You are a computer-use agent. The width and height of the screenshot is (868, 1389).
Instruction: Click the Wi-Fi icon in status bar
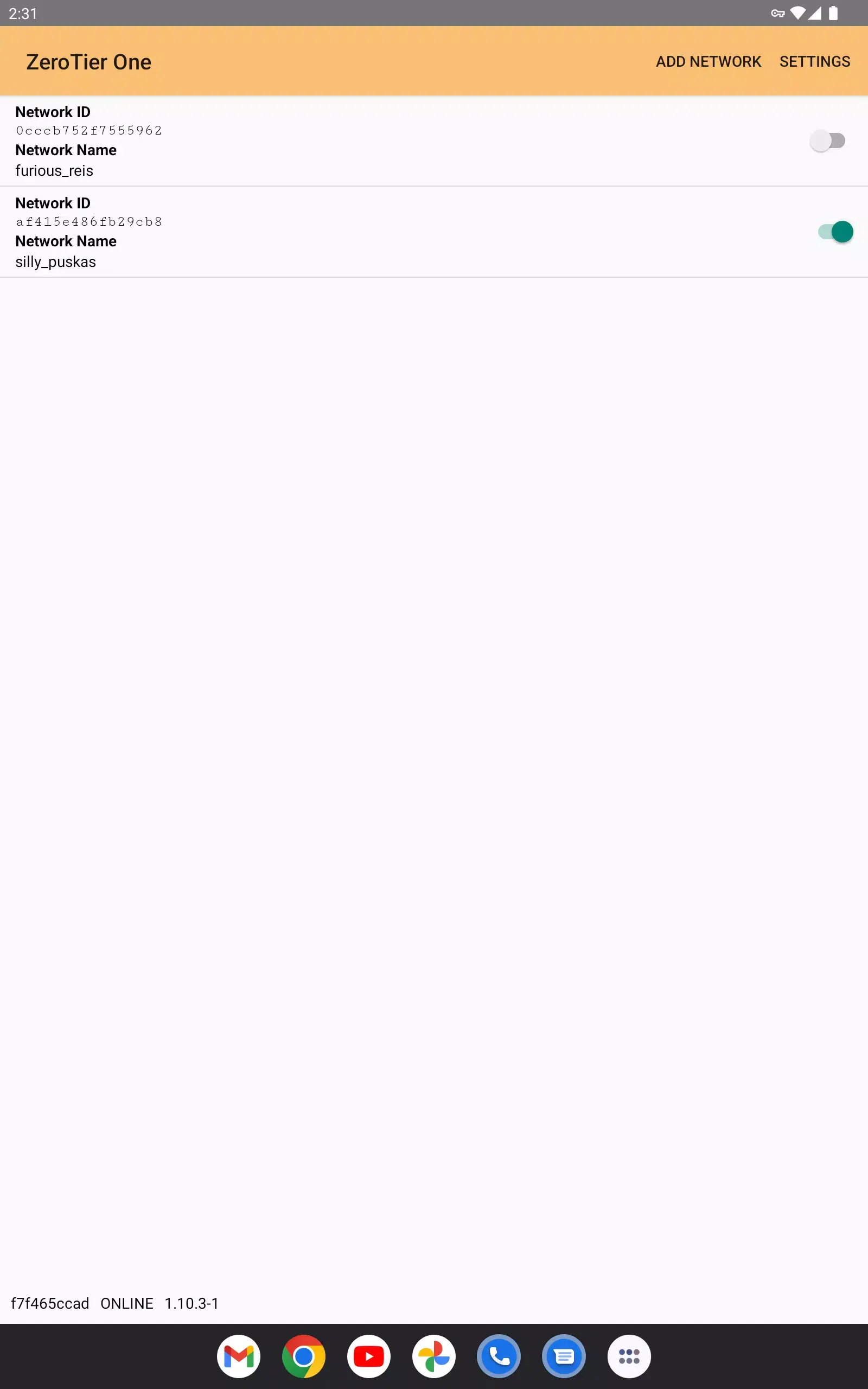click(x=798, y=13)
